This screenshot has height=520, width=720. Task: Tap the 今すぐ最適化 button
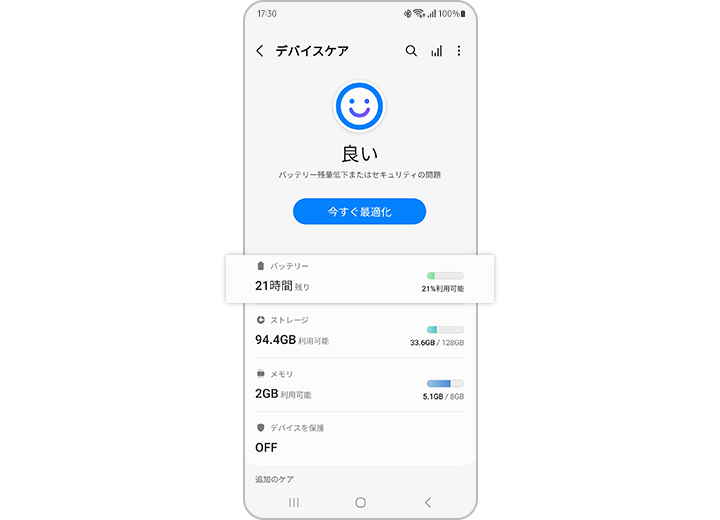tap(359, 212)
